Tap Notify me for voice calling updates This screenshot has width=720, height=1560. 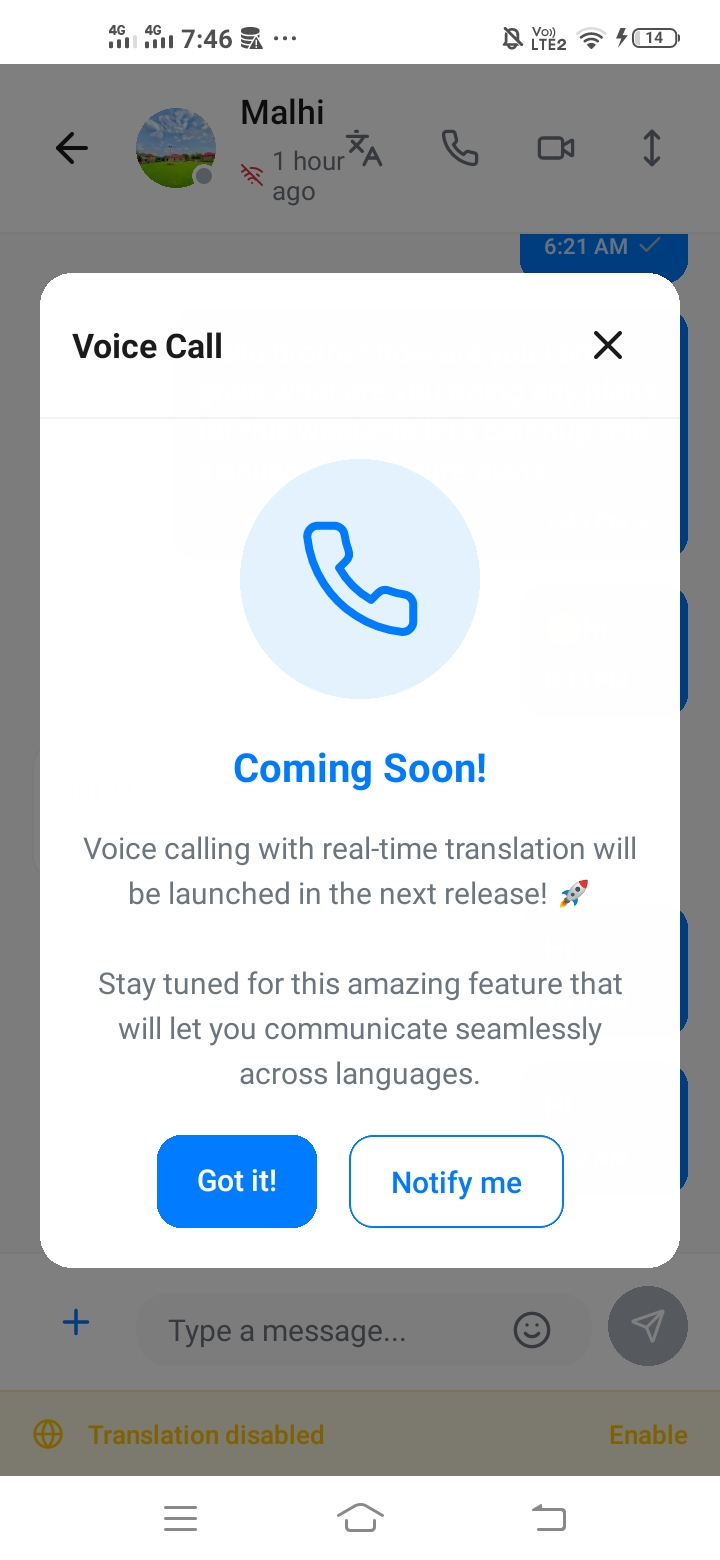(x=455, y=1181)
